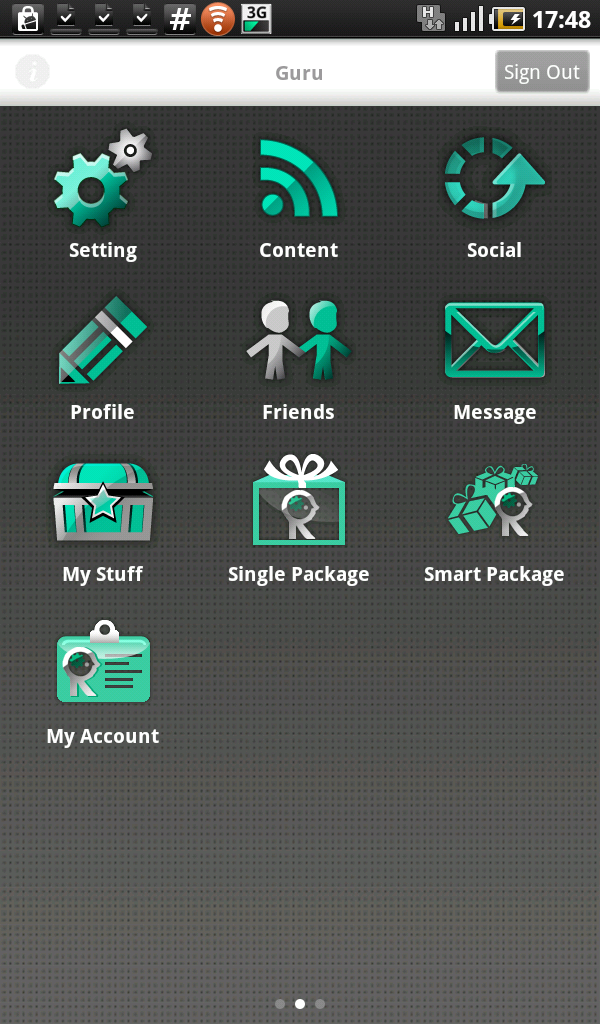Open the Setting gears
Image resolution: width=600 pixels, height=1024 pixels.
click(x=103, y=178)
